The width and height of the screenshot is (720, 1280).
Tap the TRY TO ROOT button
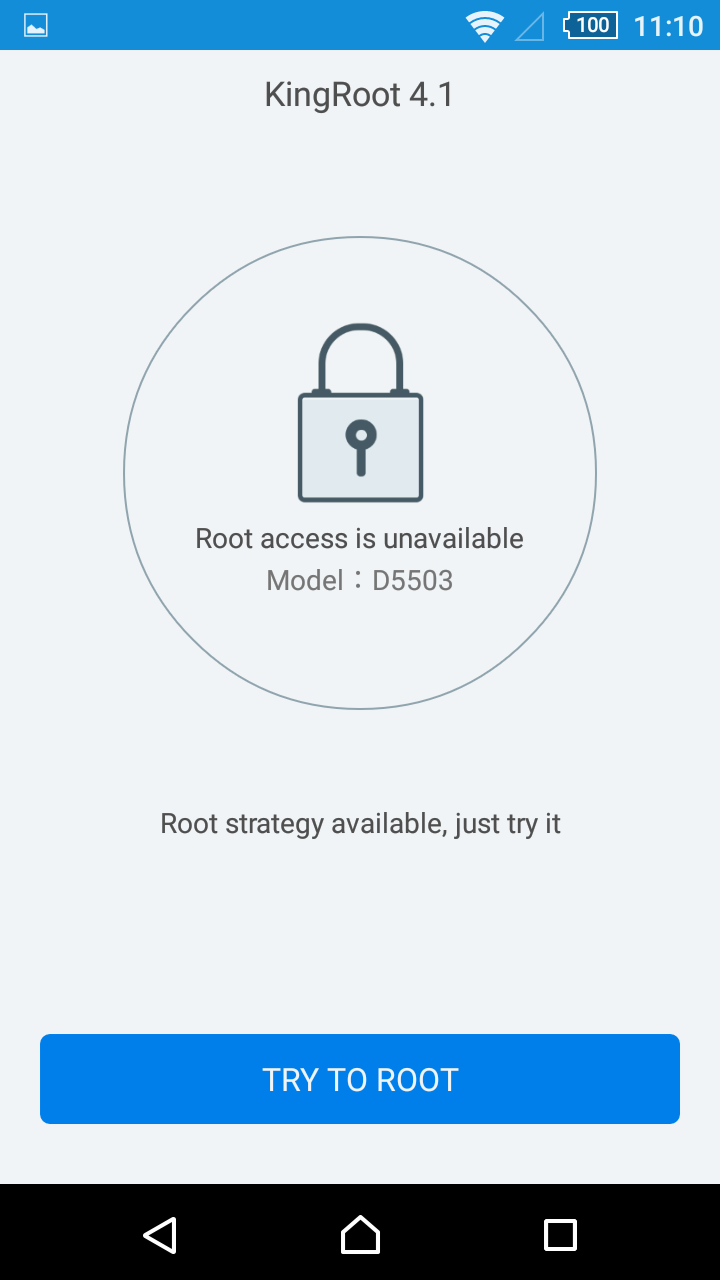coord(360,1079)
